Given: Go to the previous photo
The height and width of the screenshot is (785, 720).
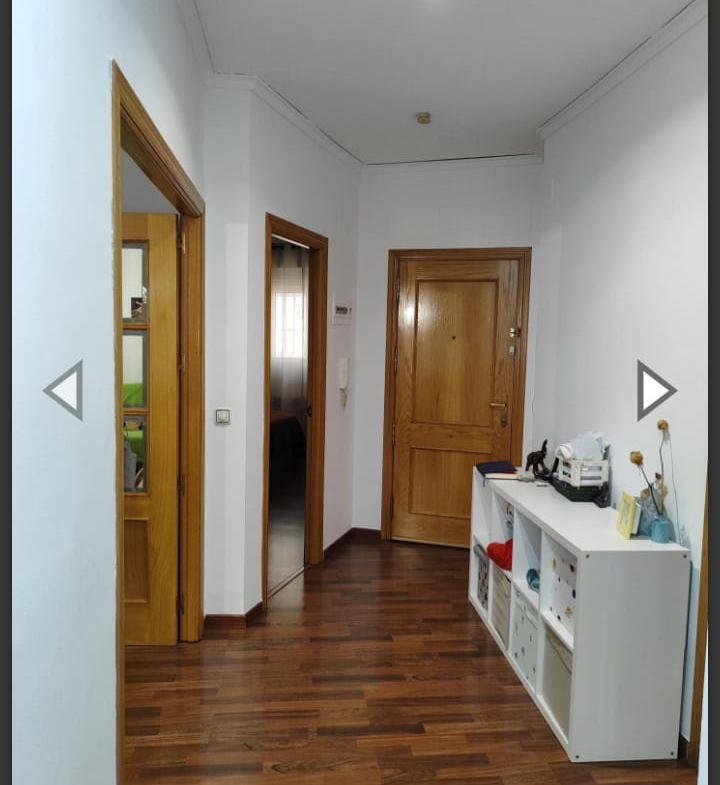Looking at the screenshot, I should pyautogui.click(x=64, y=390).
